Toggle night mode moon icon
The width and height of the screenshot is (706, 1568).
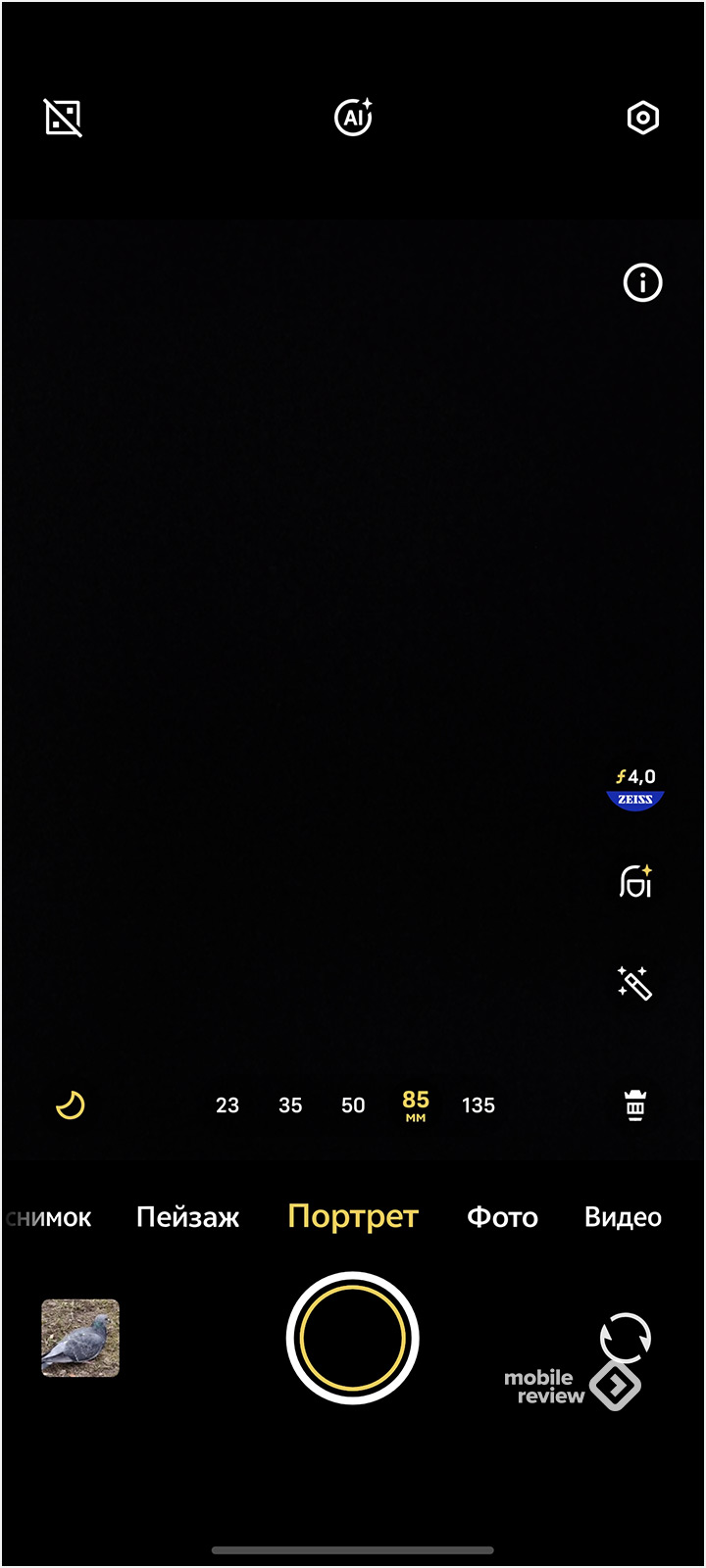coord(70,1105)
